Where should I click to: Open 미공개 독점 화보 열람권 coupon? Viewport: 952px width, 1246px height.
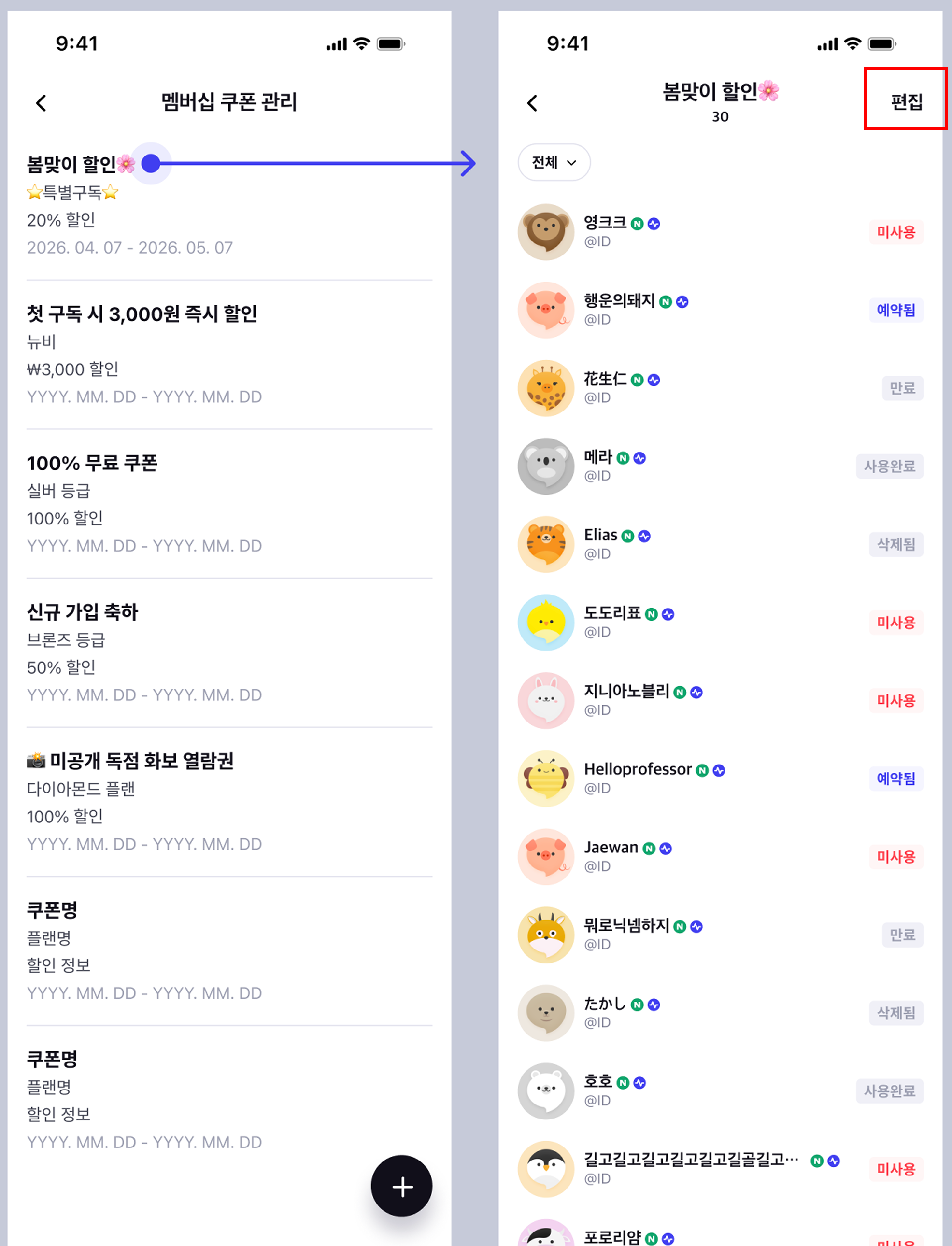[x=229, y=802]
